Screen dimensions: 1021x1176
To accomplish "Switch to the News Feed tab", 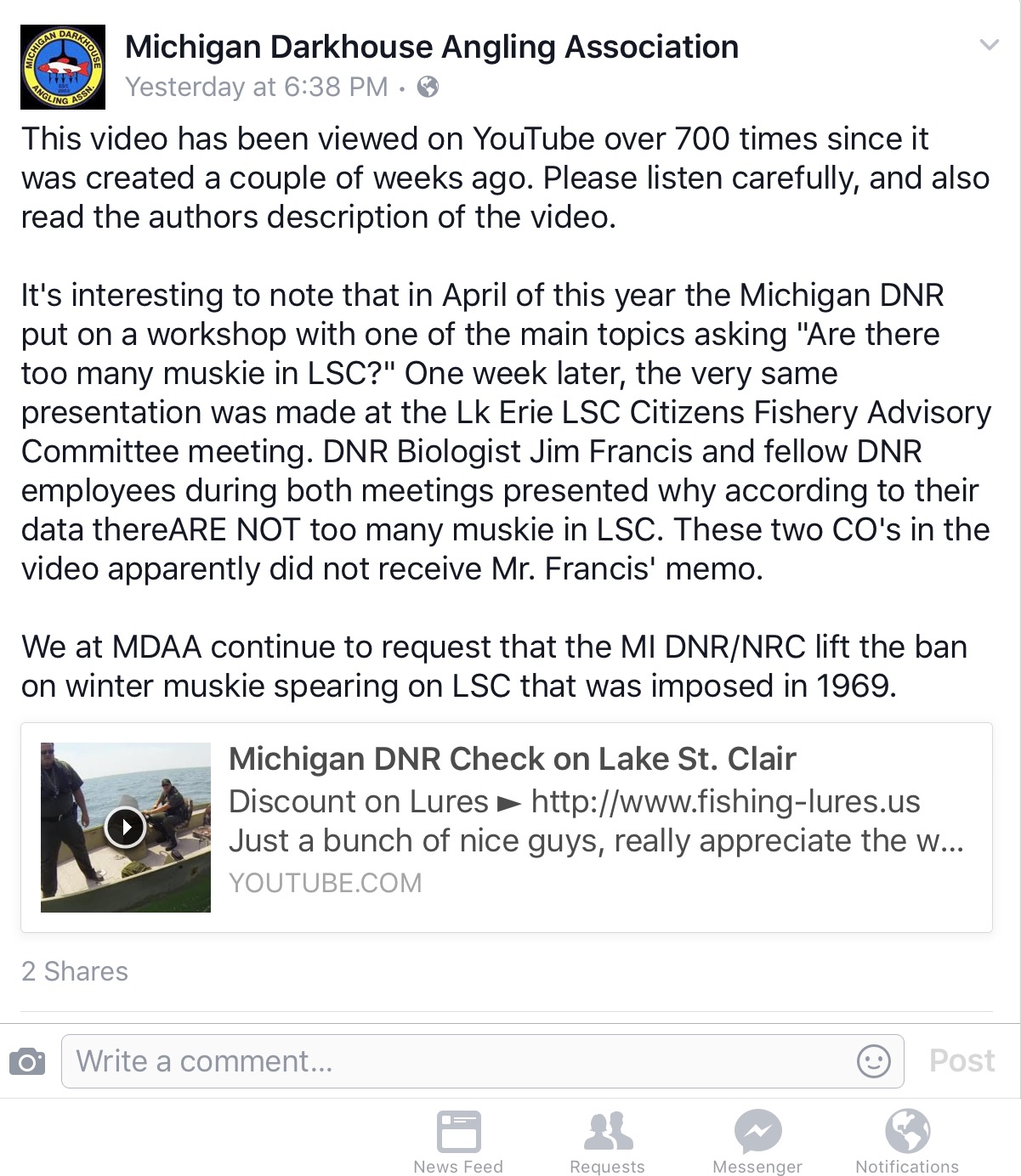I will click(x=458, y=1141).
